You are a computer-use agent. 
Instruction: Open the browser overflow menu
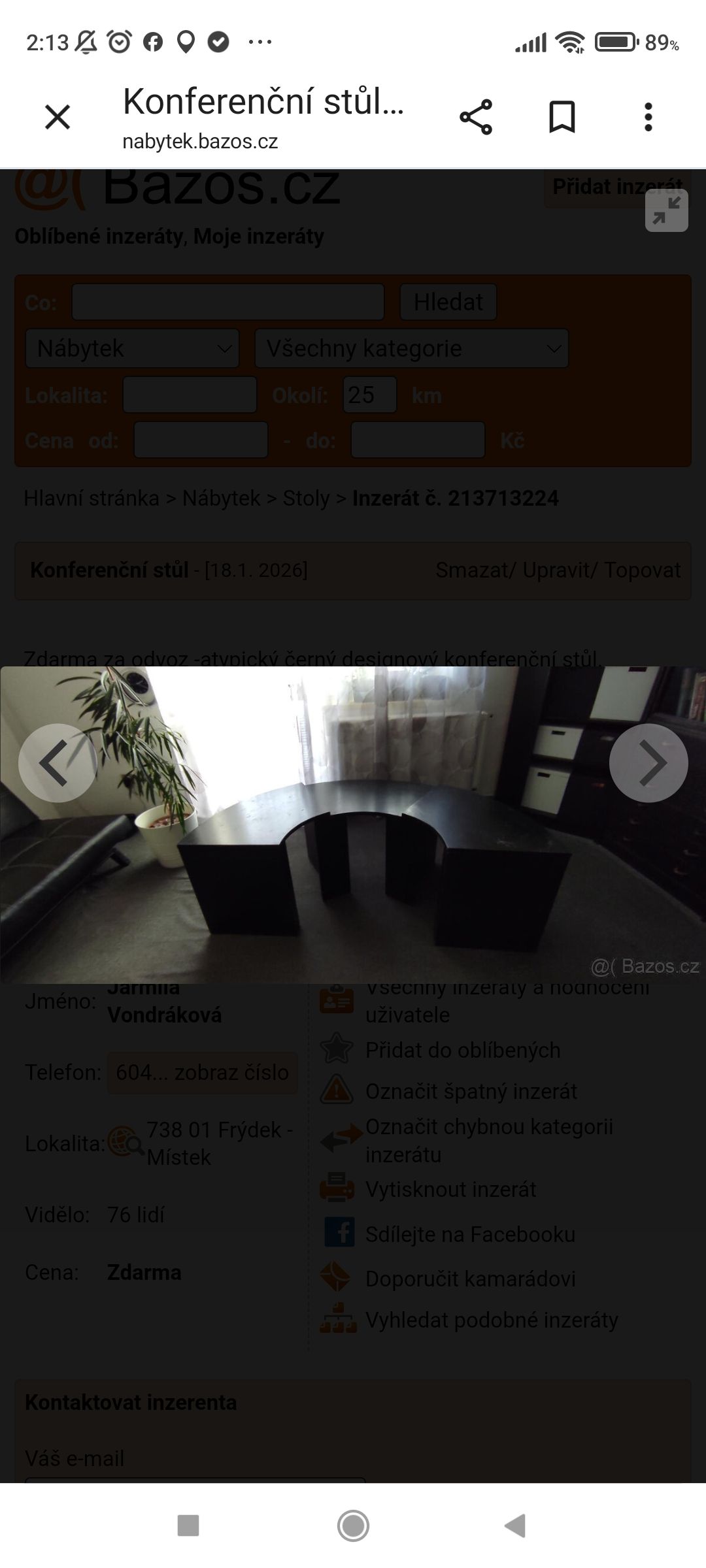click(x=648, y=118)
